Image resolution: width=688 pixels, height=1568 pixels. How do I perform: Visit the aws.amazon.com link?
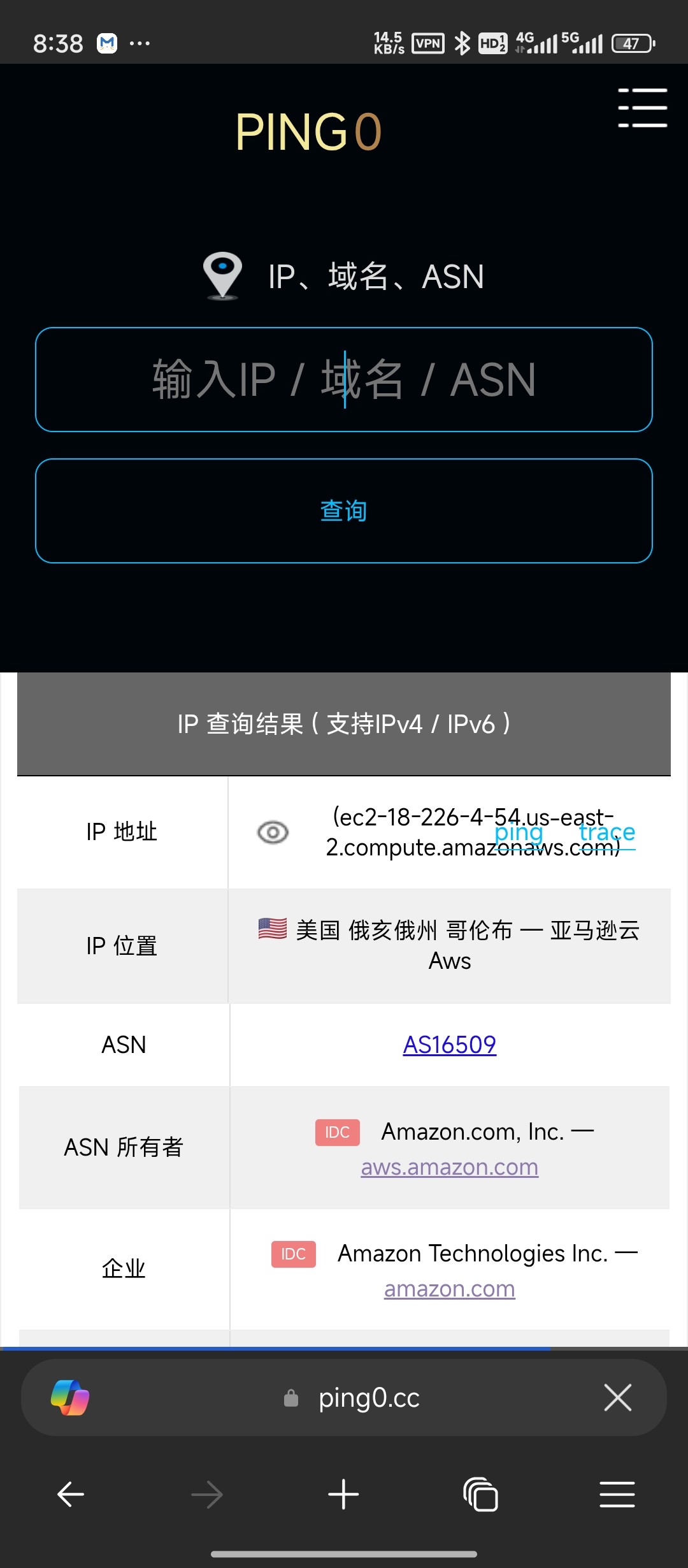449,1167
